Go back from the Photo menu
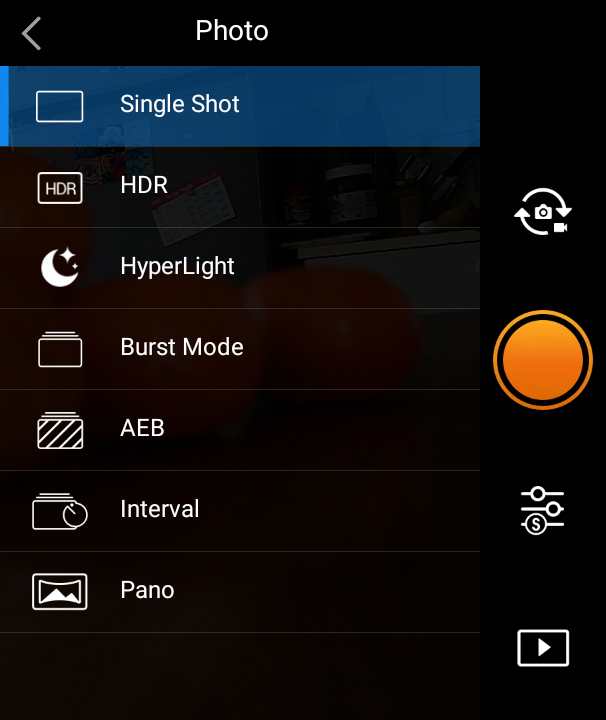The width and height of the screenshot is (606, 720). pyautogui.click(x=32, y=33)
